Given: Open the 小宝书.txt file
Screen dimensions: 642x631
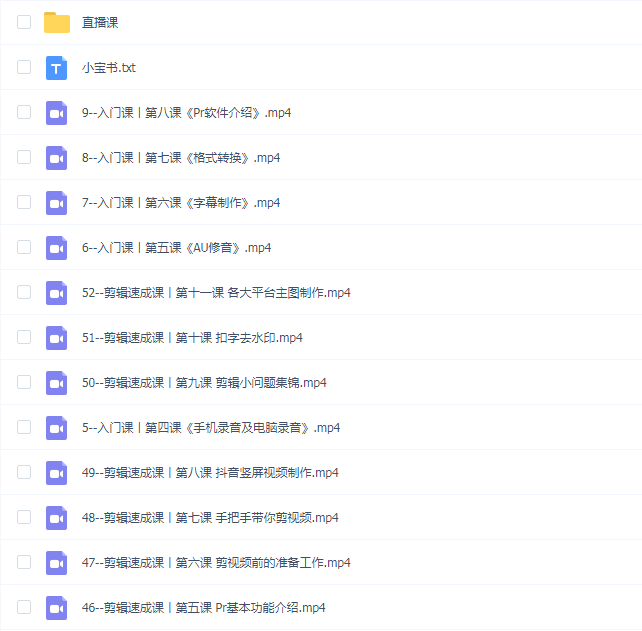Looking at the screenshot, I should [x=108, y=68].
